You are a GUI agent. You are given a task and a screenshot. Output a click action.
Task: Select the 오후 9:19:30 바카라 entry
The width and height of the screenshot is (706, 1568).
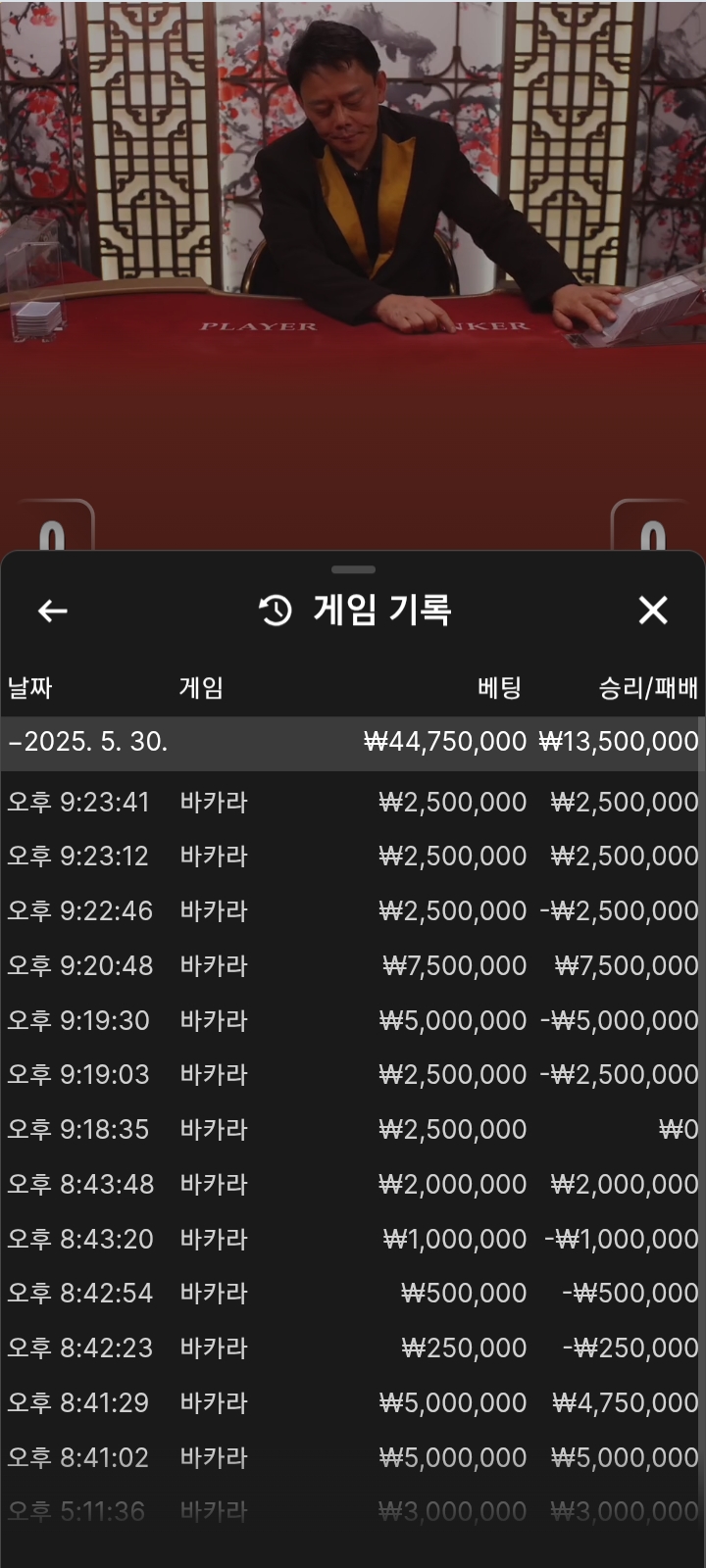[353, 1020]
